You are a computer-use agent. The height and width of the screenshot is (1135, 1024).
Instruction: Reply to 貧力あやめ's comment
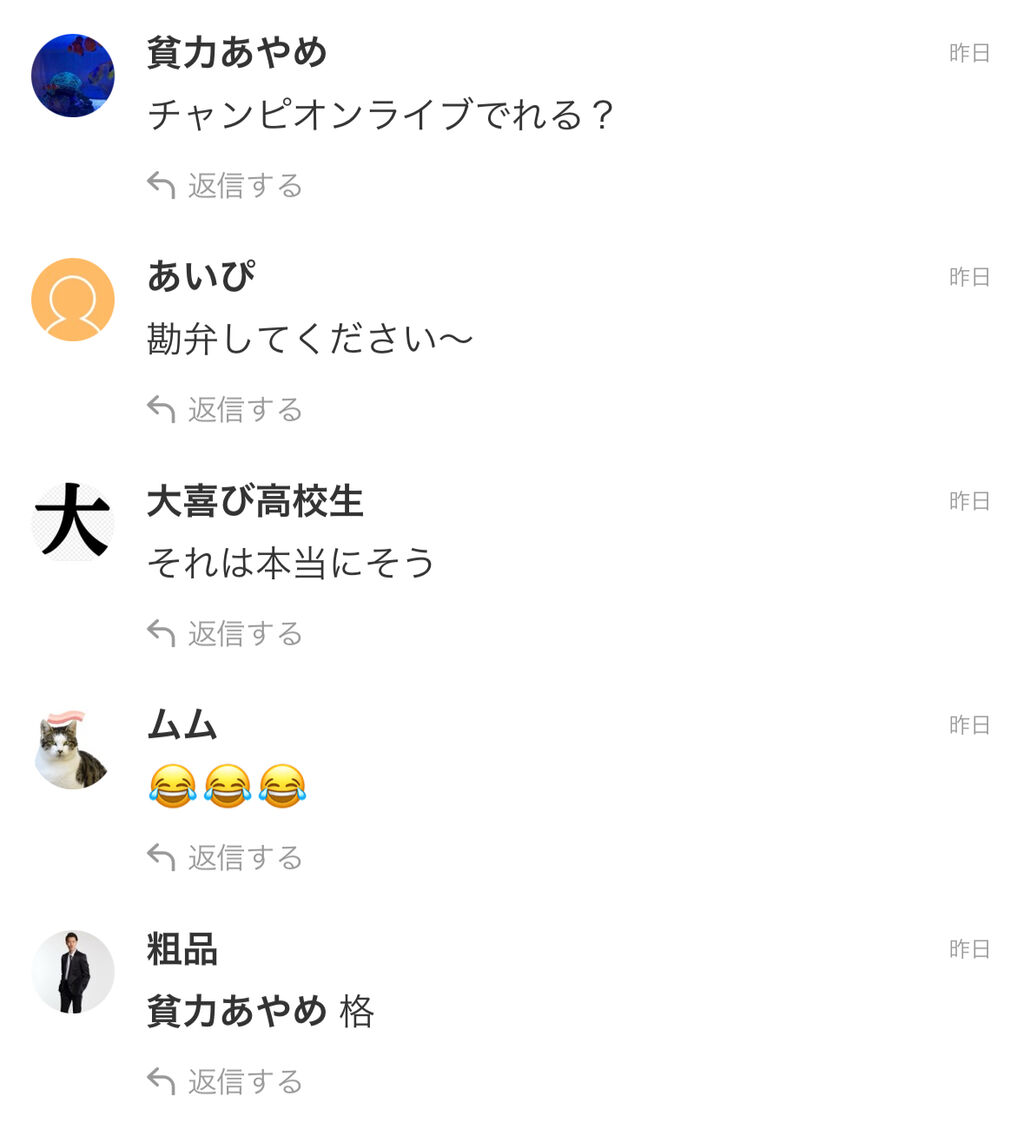pyautogui.click(x=224, y=185)
